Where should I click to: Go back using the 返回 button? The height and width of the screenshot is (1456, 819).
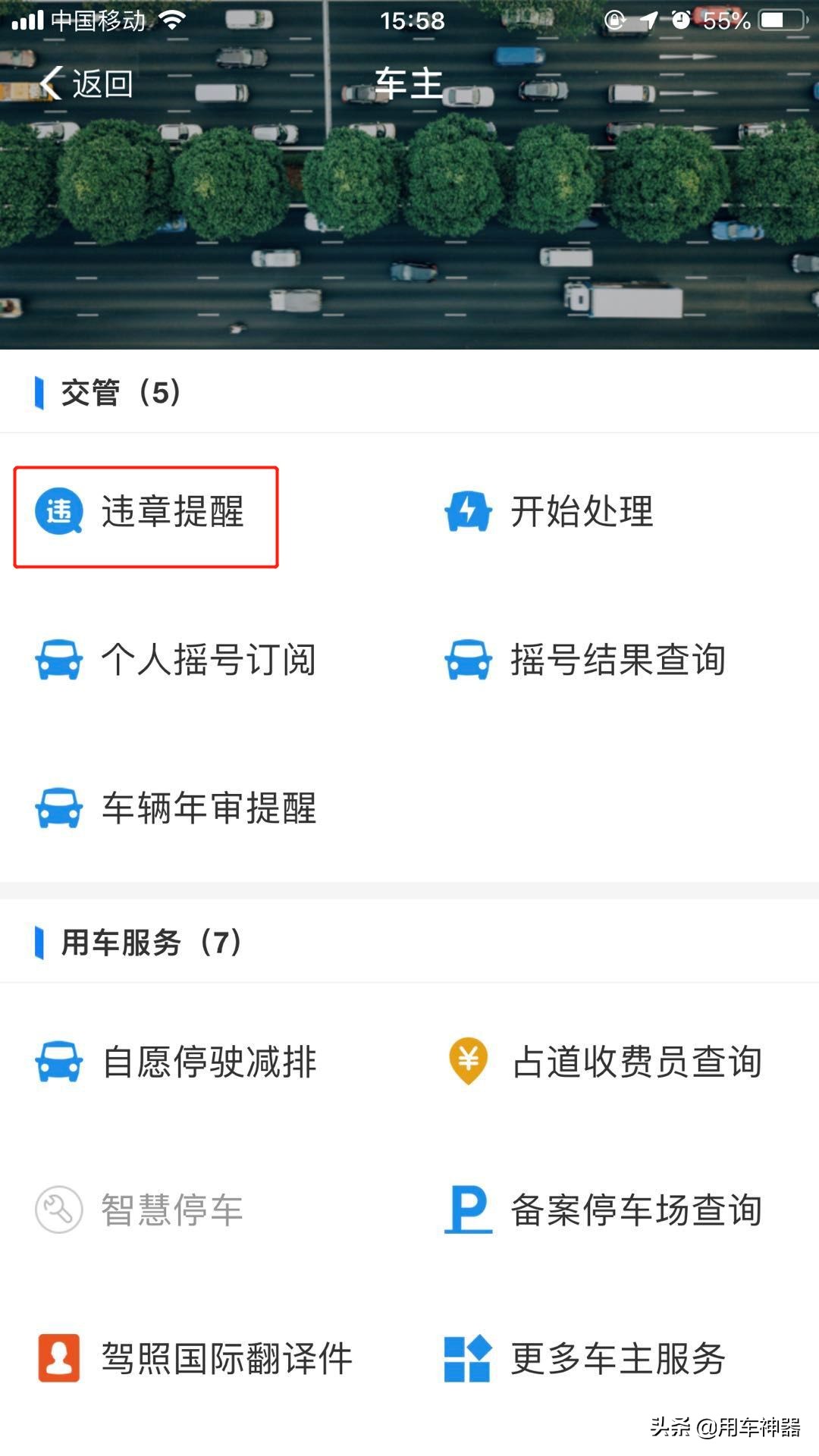click(x=86, y=83)
